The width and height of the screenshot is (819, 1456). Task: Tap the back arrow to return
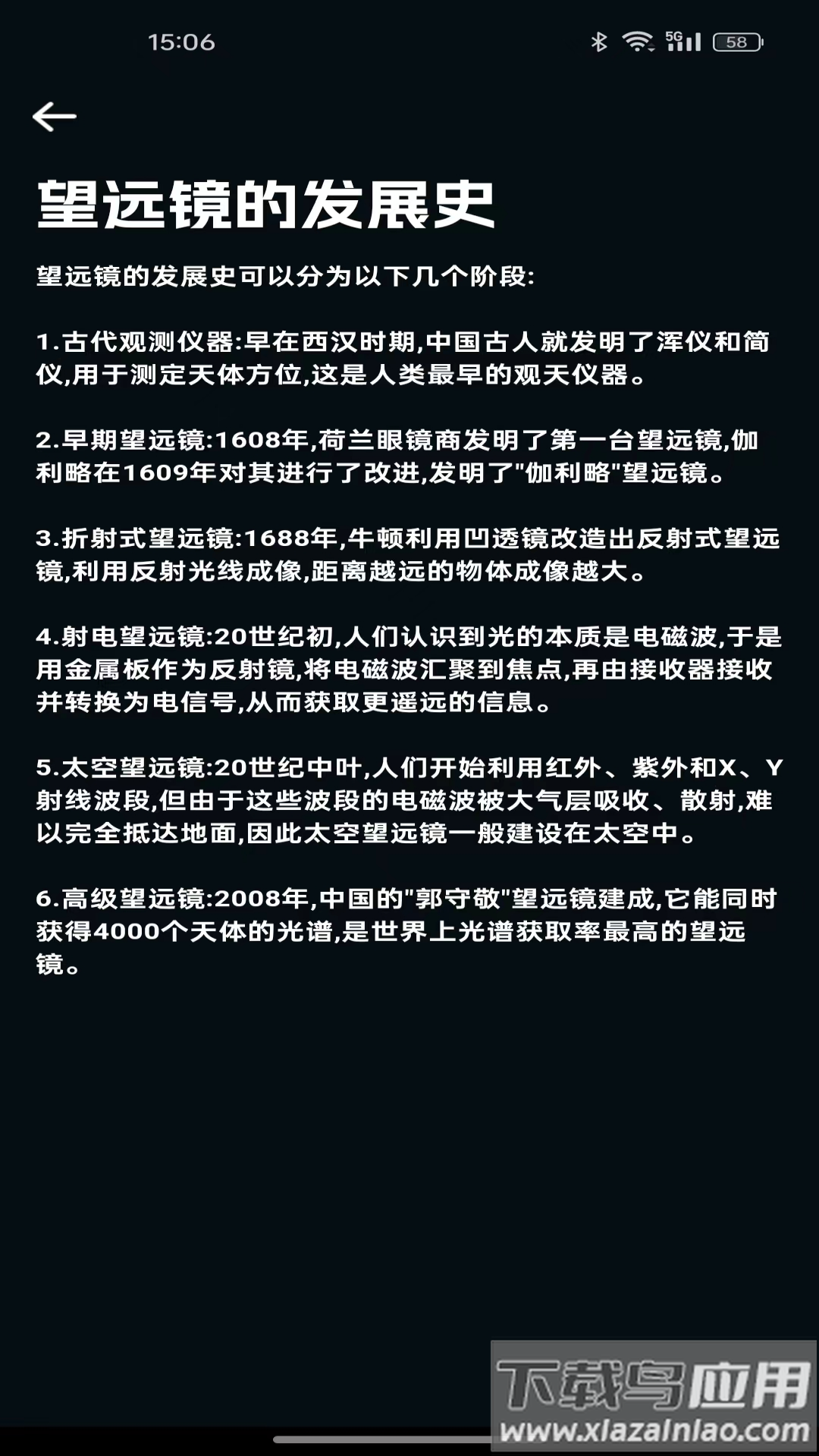pos(54,115)
